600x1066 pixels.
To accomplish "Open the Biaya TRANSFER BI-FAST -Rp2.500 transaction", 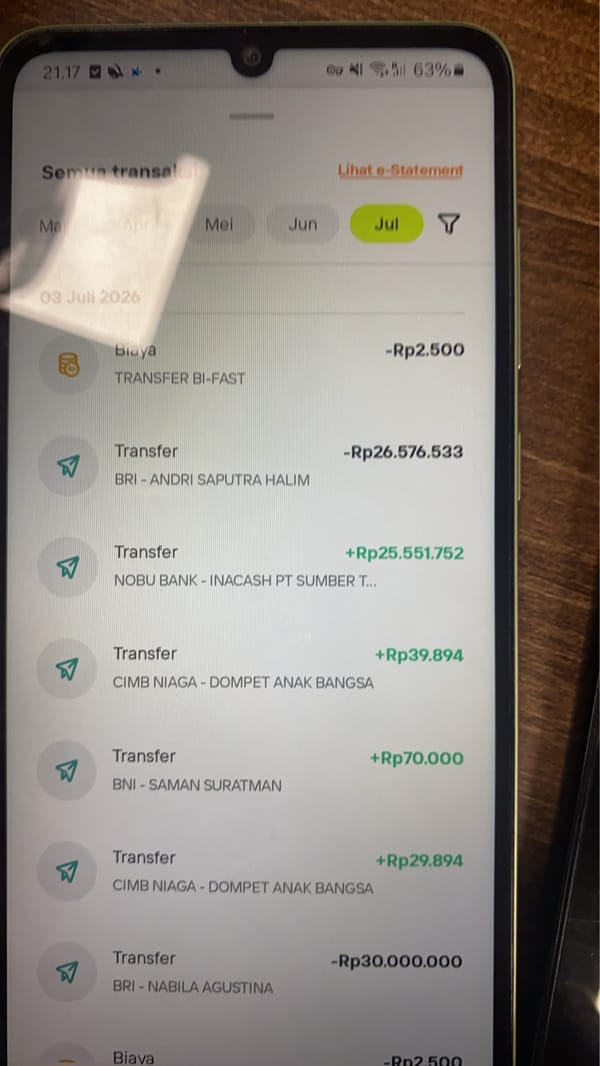I will [x=251, y=364].
